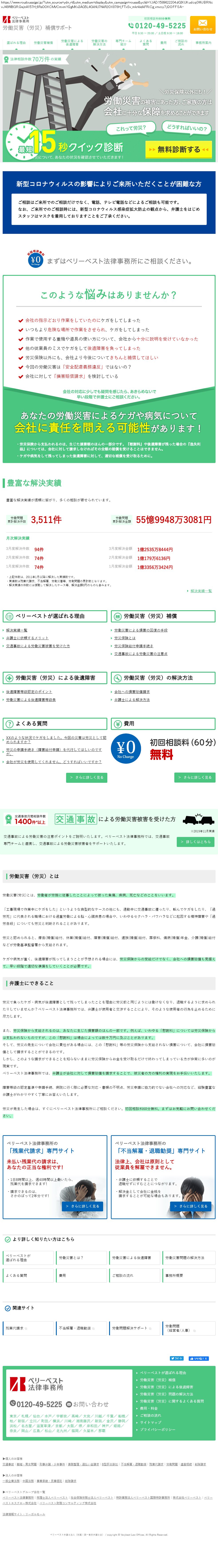
Task: Select ご相談の流れ in more-info grid
Action: click(x=136, y=1258)
